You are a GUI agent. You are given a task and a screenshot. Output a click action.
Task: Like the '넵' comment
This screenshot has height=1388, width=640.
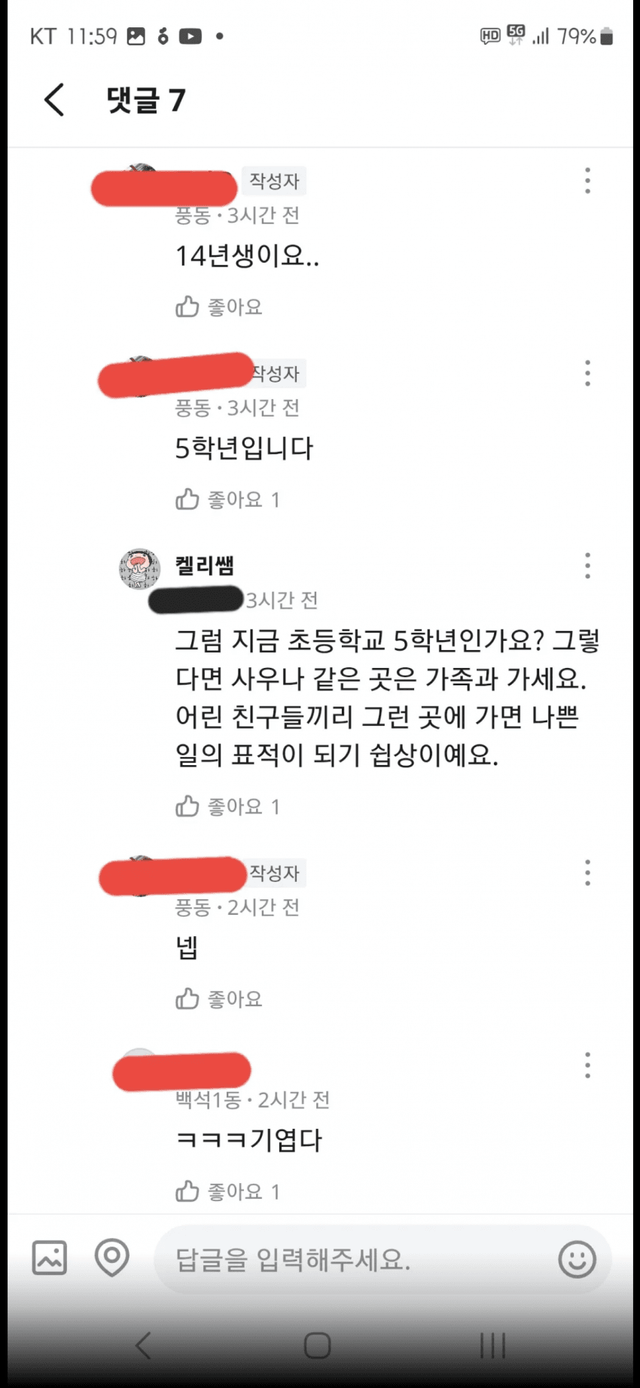pyautogui.click(x=218, y=998)
